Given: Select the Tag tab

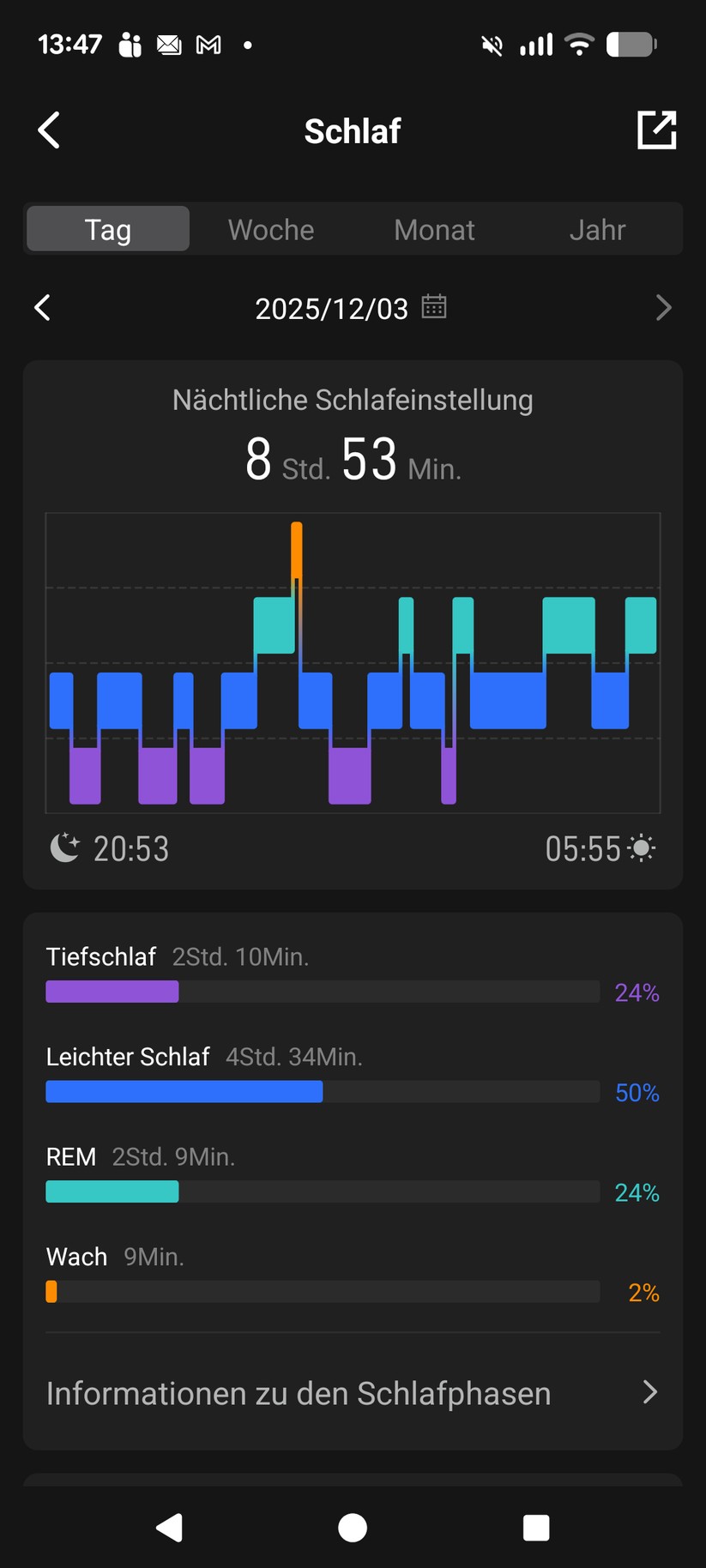Looking at the screenshot, I should tap(107, 229).
